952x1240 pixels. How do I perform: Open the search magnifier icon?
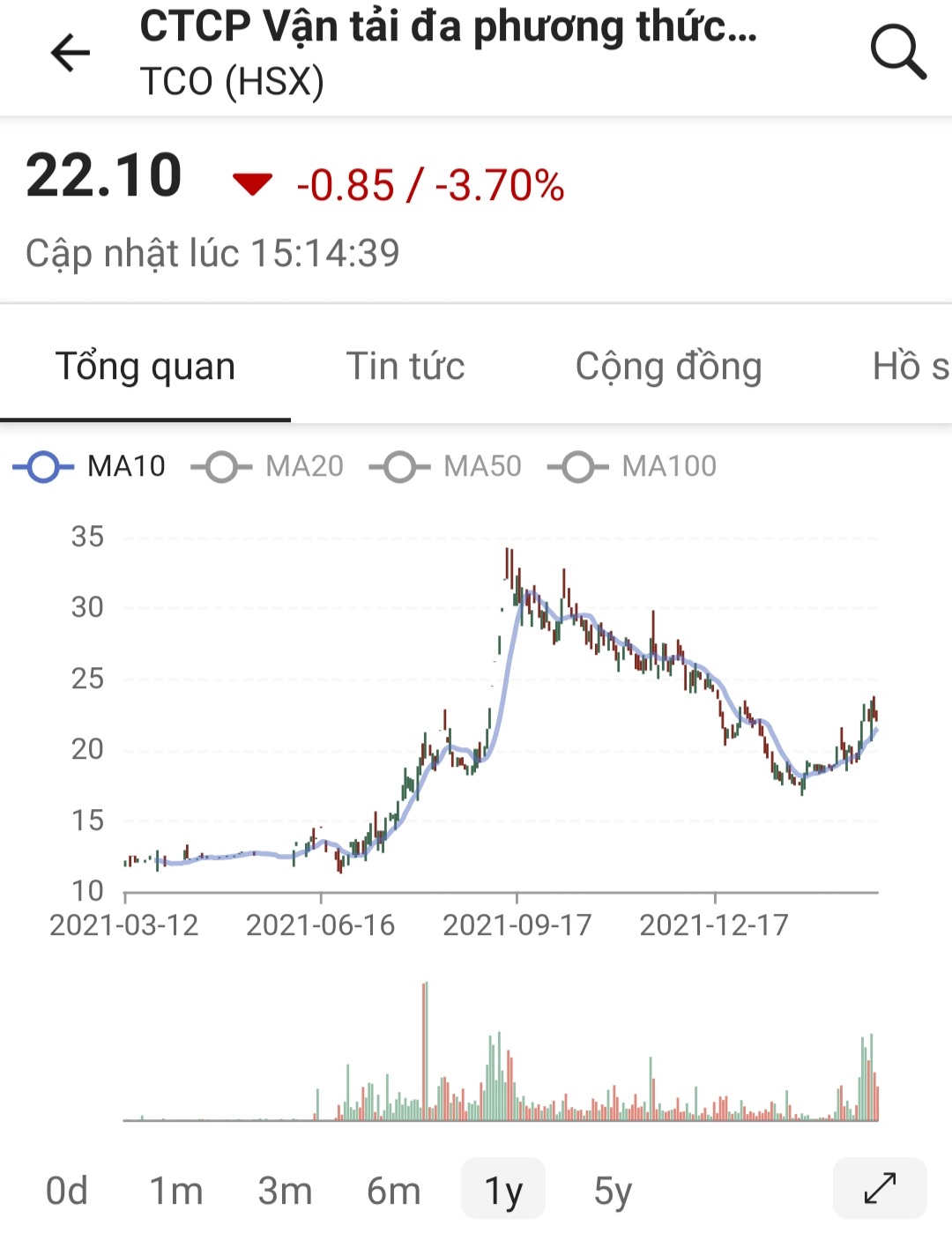(x=897, y=53)
